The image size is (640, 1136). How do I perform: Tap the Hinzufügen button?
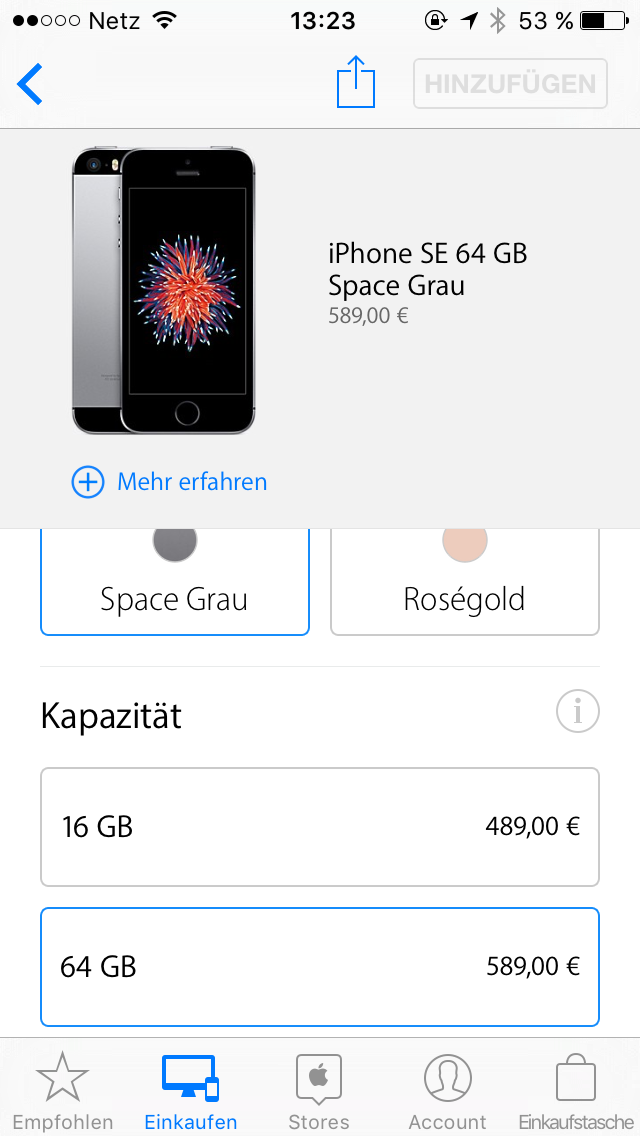(x=510, y=84)
